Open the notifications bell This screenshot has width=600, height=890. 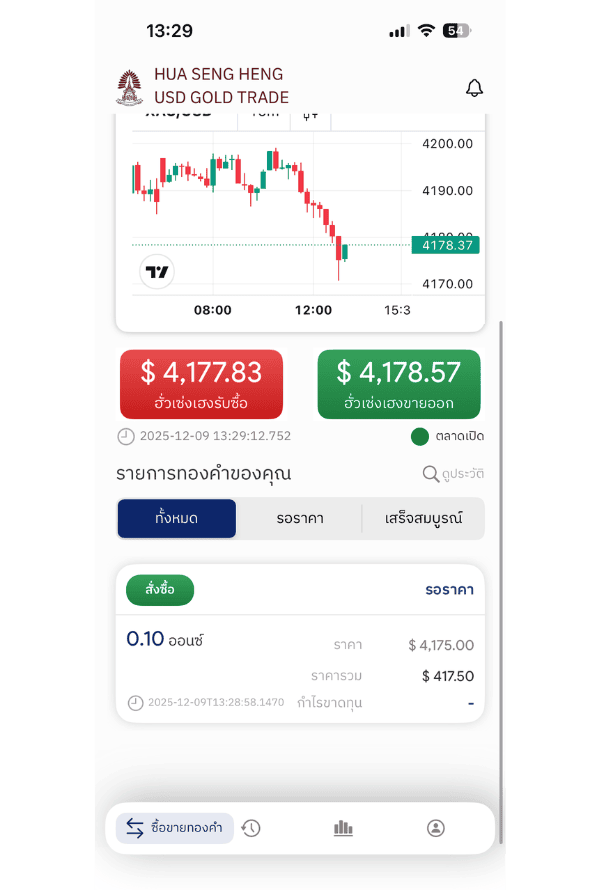[475, 88]
